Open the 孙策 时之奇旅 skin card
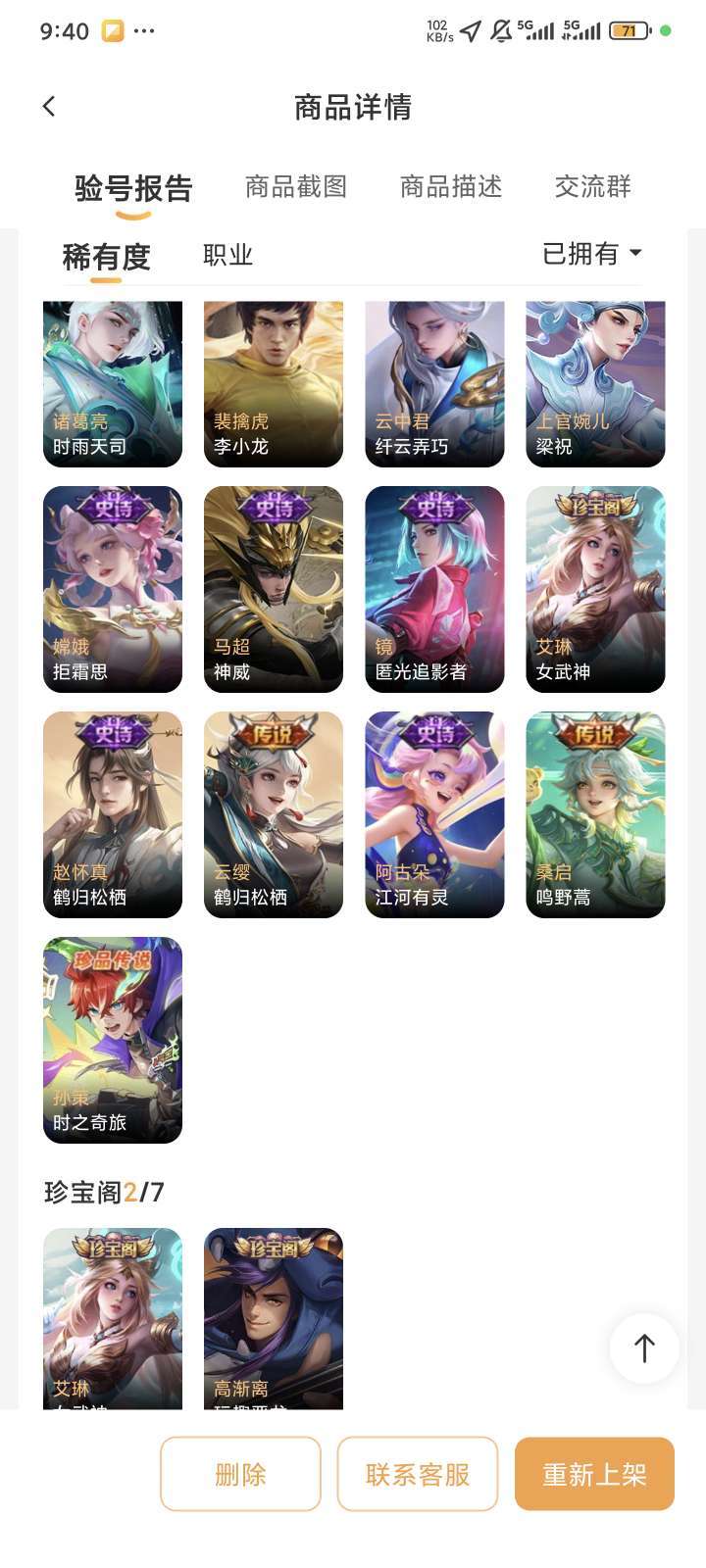 point(113,1040)
